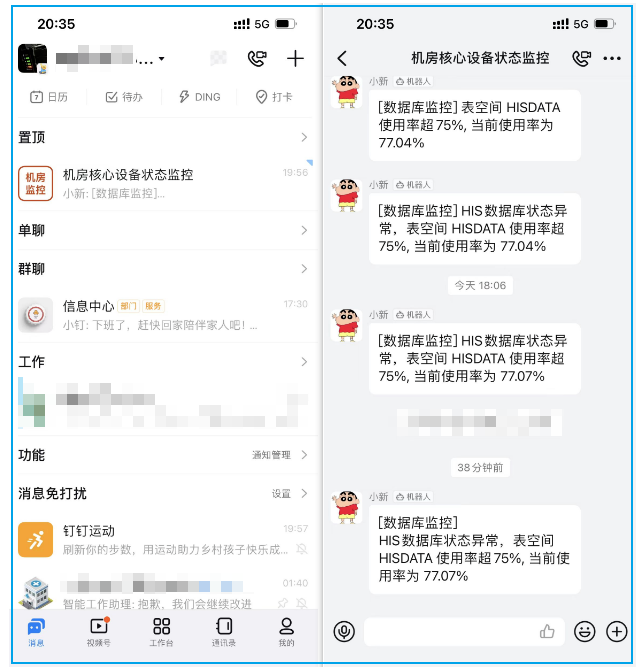Open the DING shortcut
639x670 pixels.
tap(199, 97)
